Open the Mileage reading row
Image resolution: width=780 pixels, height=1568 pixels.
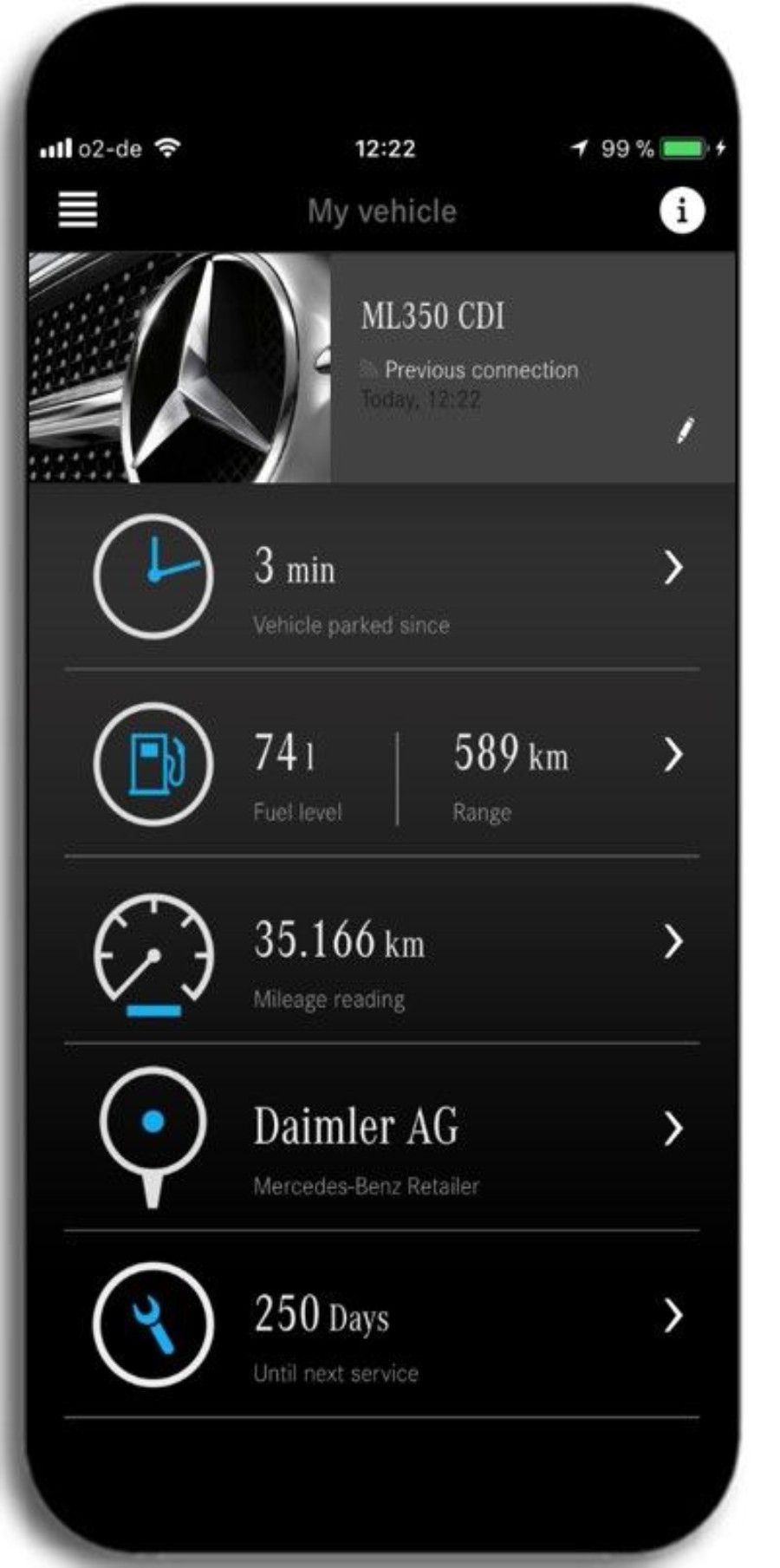pos(381,951)
